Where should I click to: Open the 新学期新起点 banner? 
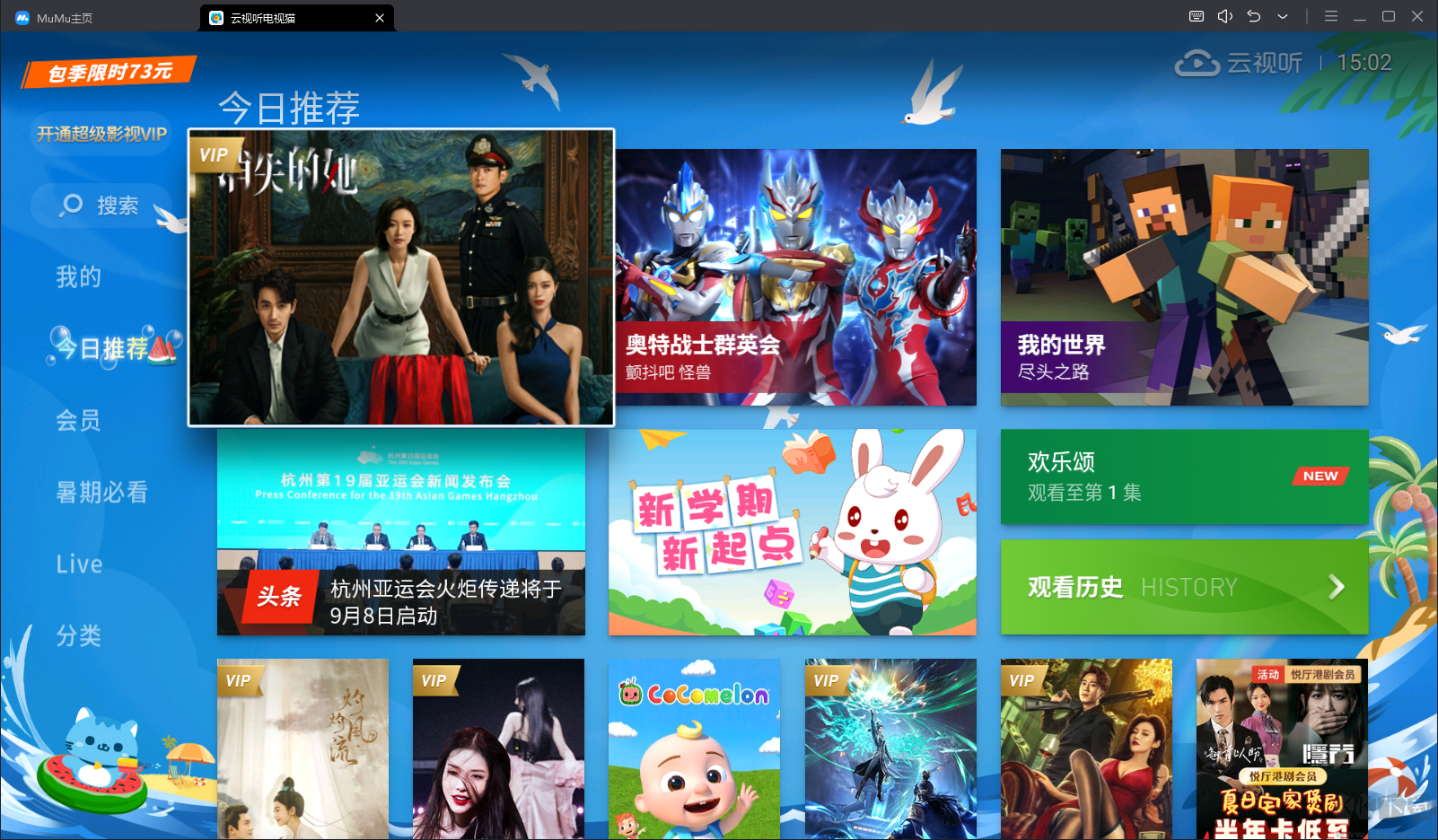792,532
